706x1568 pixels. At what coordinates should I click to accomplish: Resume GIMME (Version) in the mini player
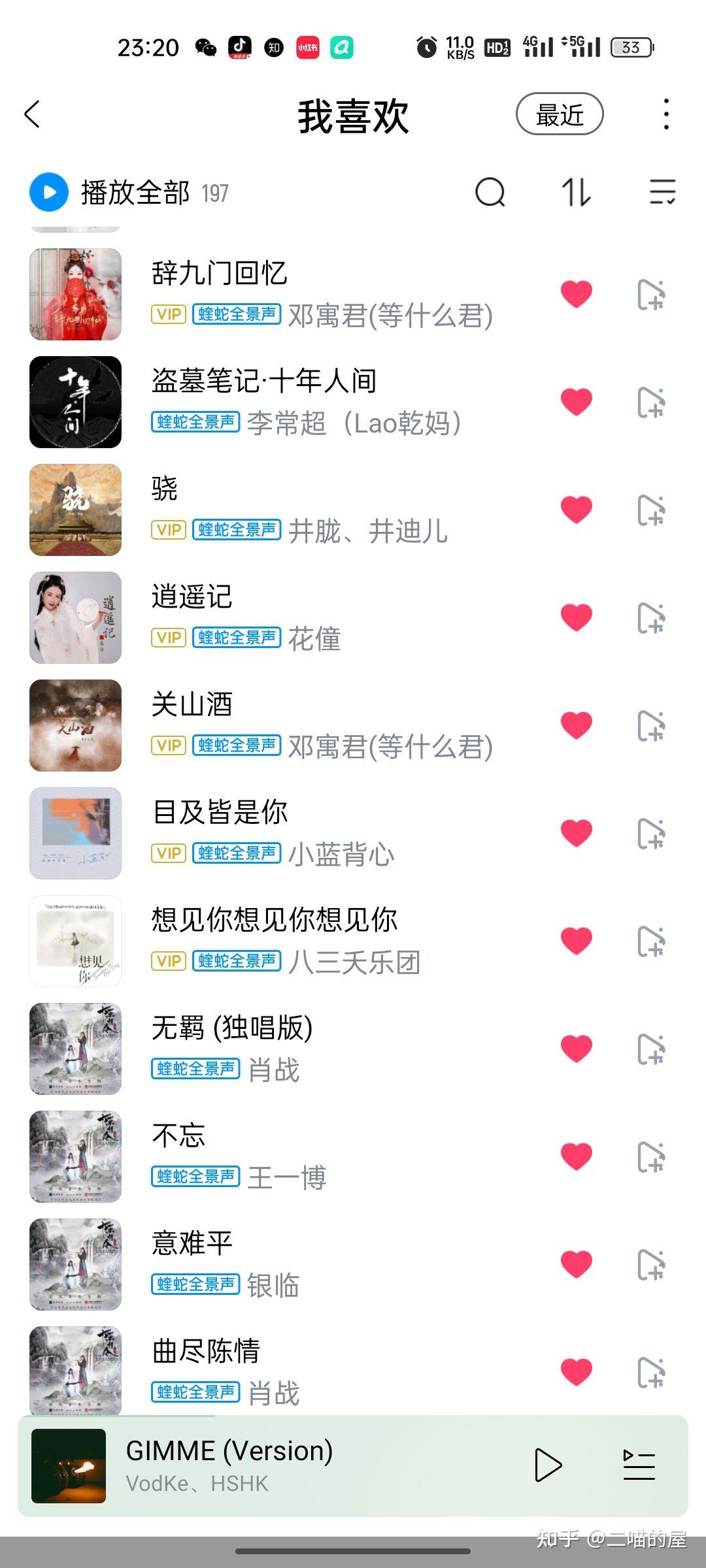point(548,1465)
